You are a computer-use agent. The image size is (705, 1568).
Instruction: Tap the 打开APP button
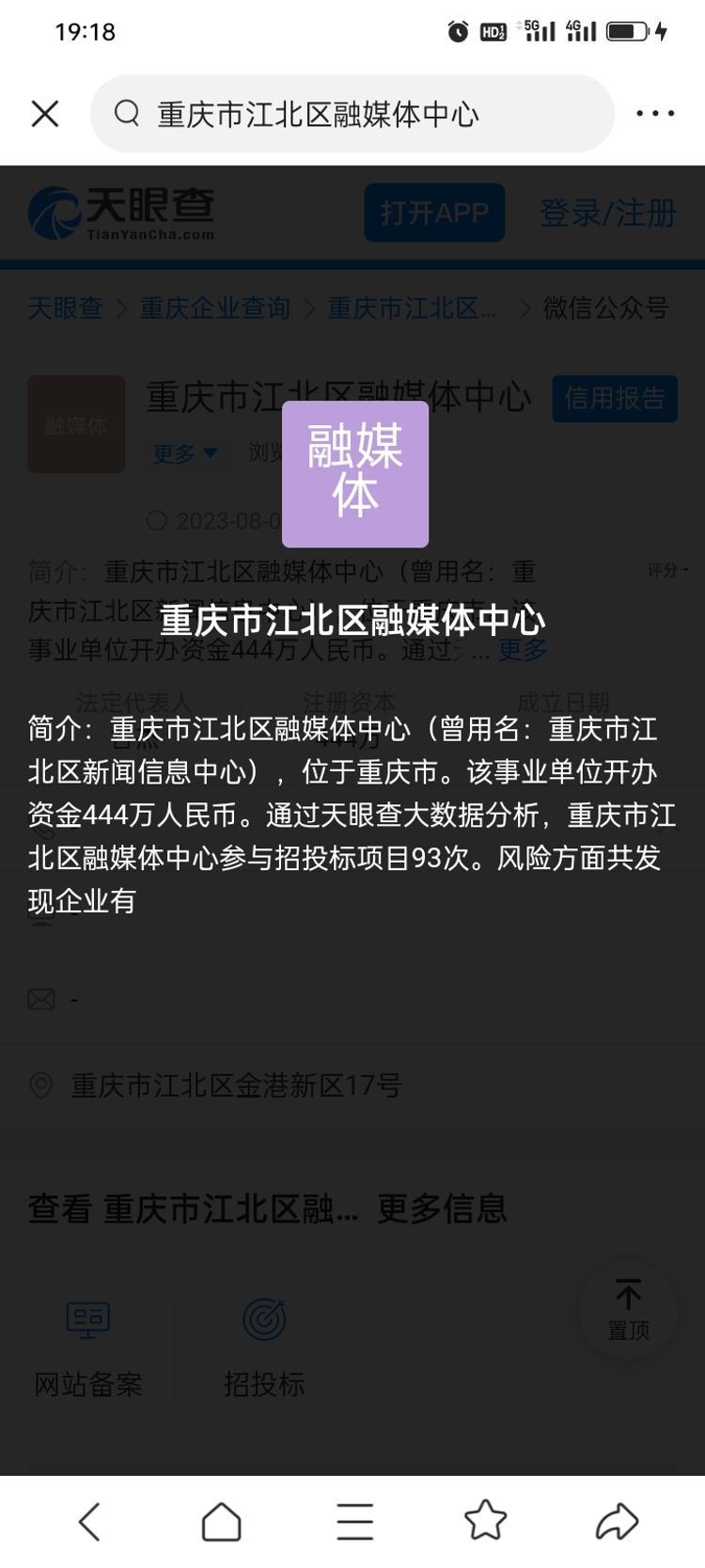[x=434, y=213]
